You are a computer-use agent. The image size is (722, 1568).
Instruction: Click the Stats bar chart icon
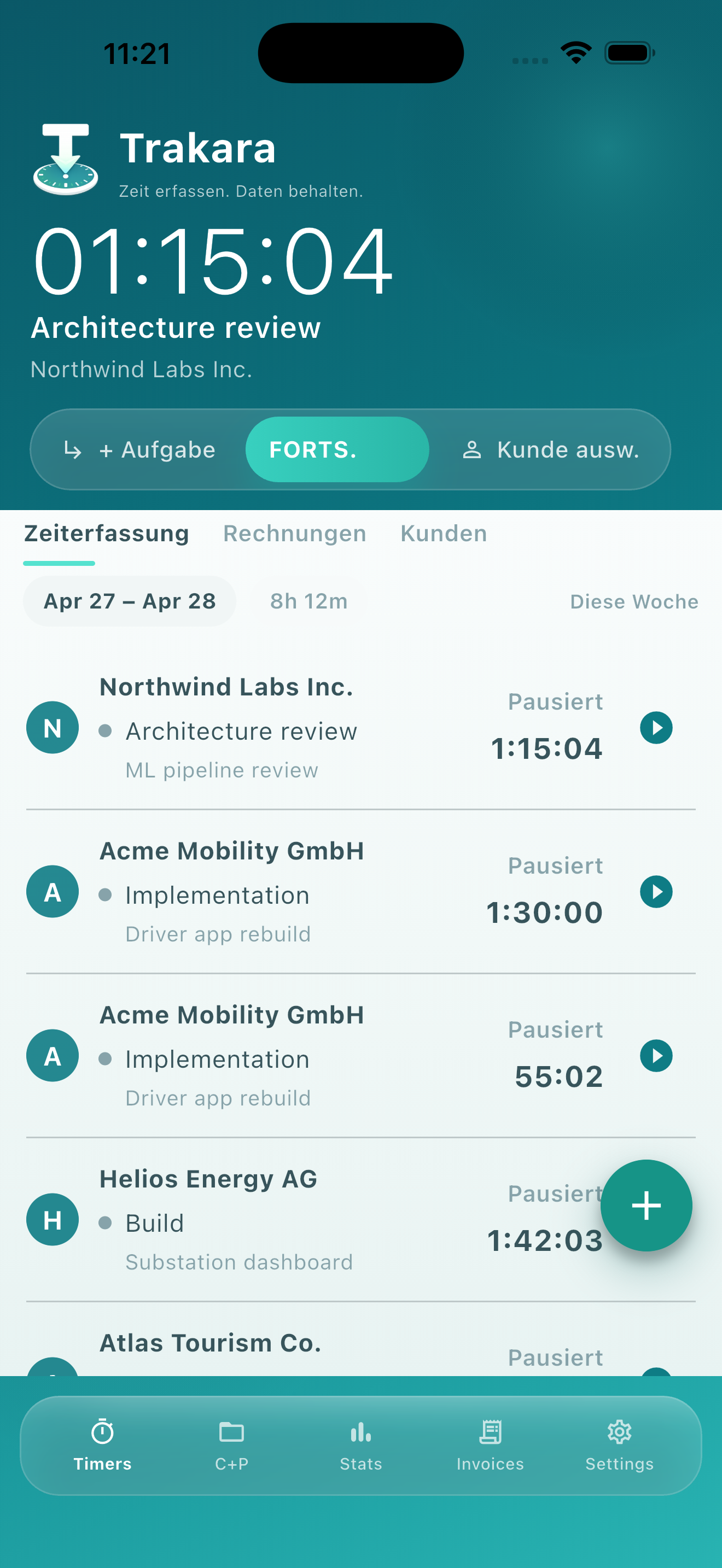[360, 1432]
